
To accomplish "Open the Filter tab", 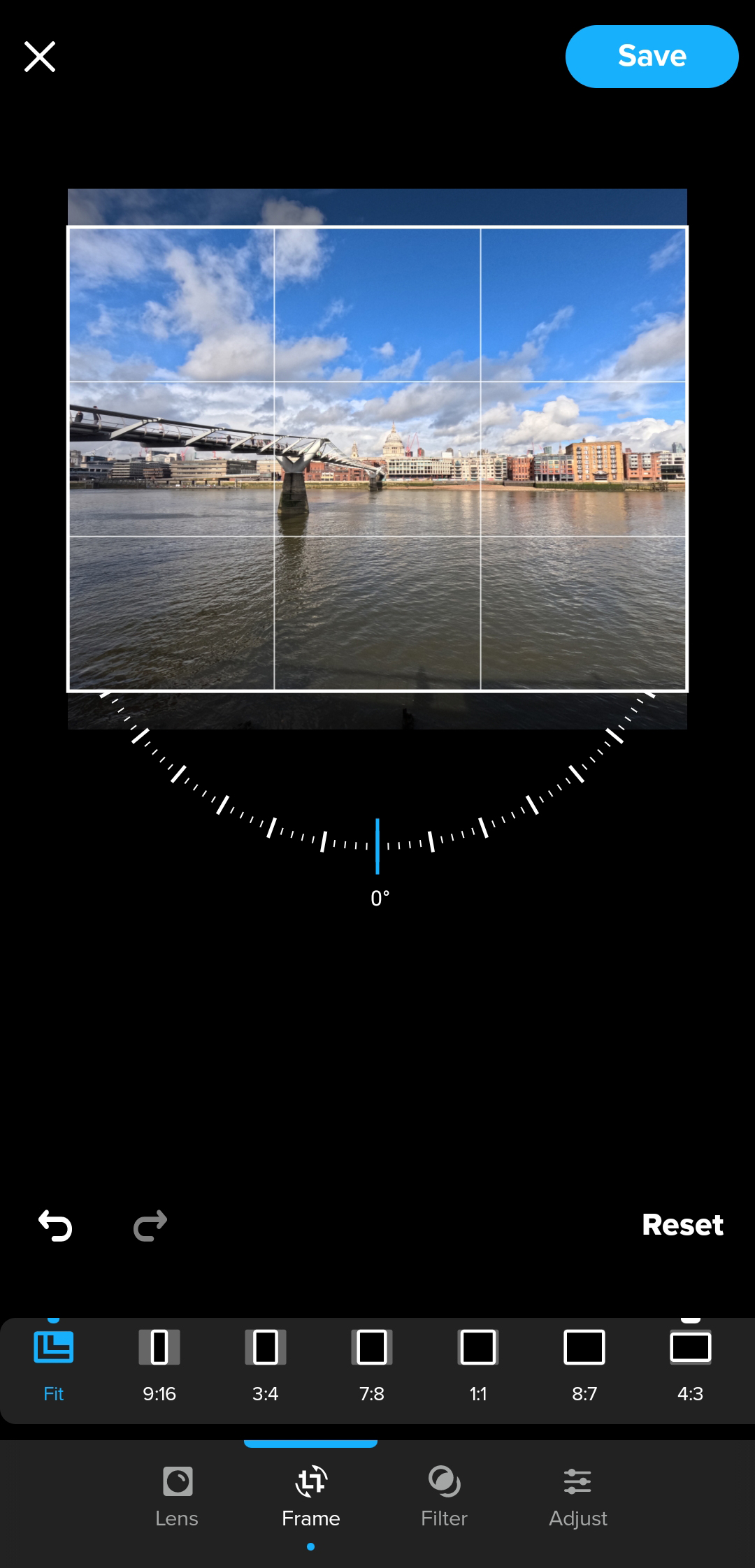I will (444, 1497).
